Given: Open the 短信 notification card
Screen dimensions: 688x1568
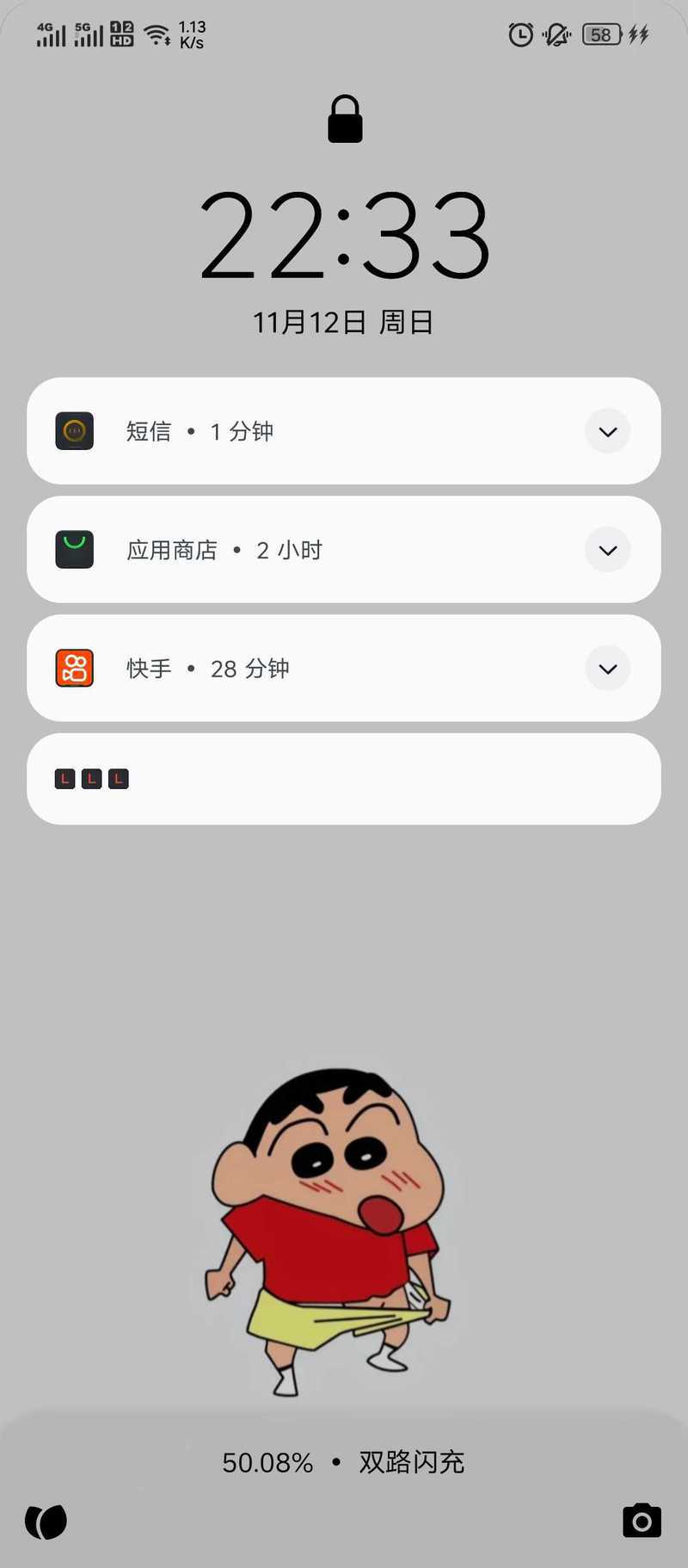Looking at the screenshot, I should coord(344,431).
